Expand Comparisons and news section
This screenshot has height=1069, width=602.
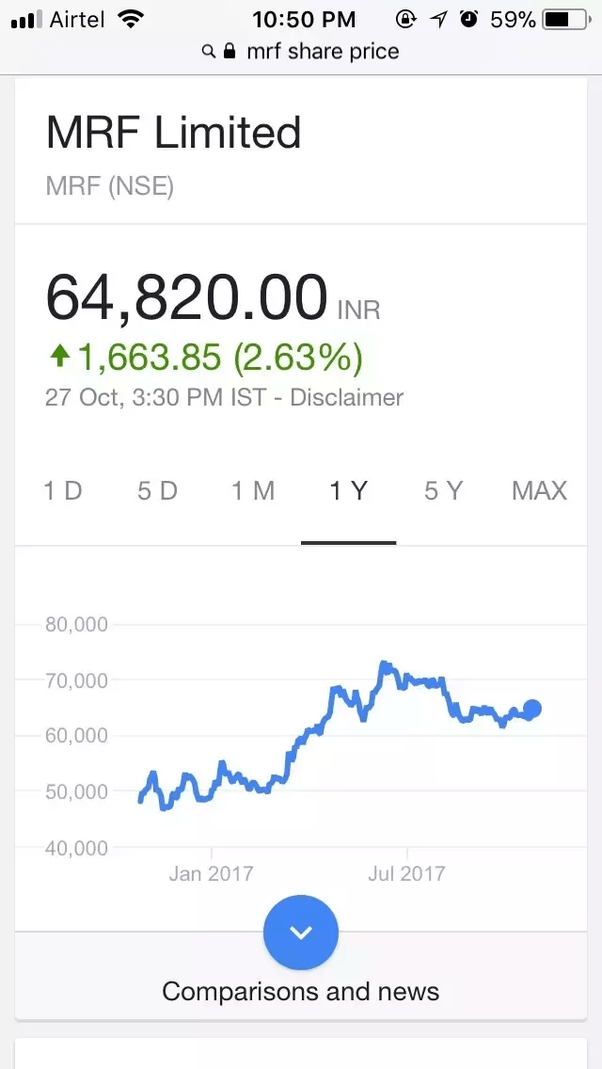[300, 933]
